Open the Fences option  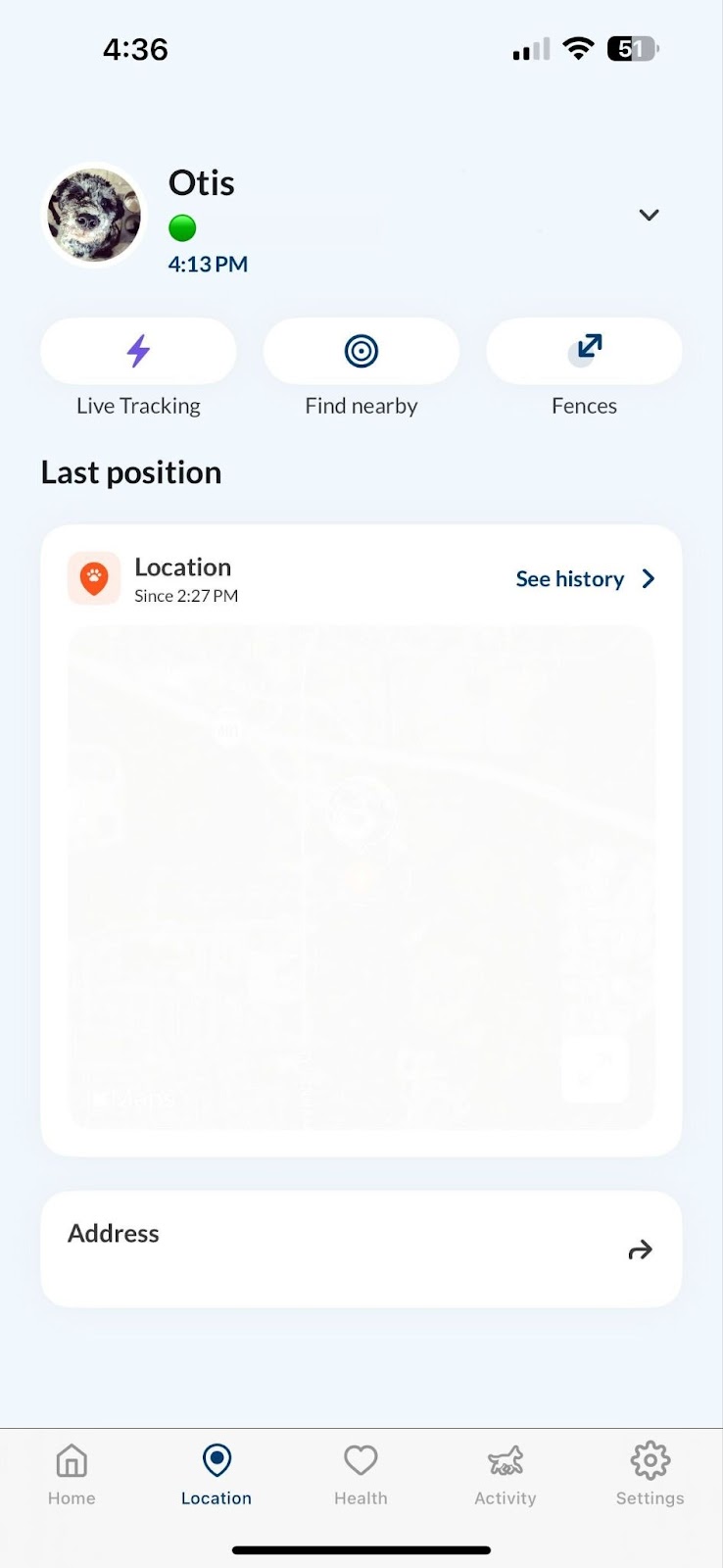pyautogui.click(x=584, y=351)
